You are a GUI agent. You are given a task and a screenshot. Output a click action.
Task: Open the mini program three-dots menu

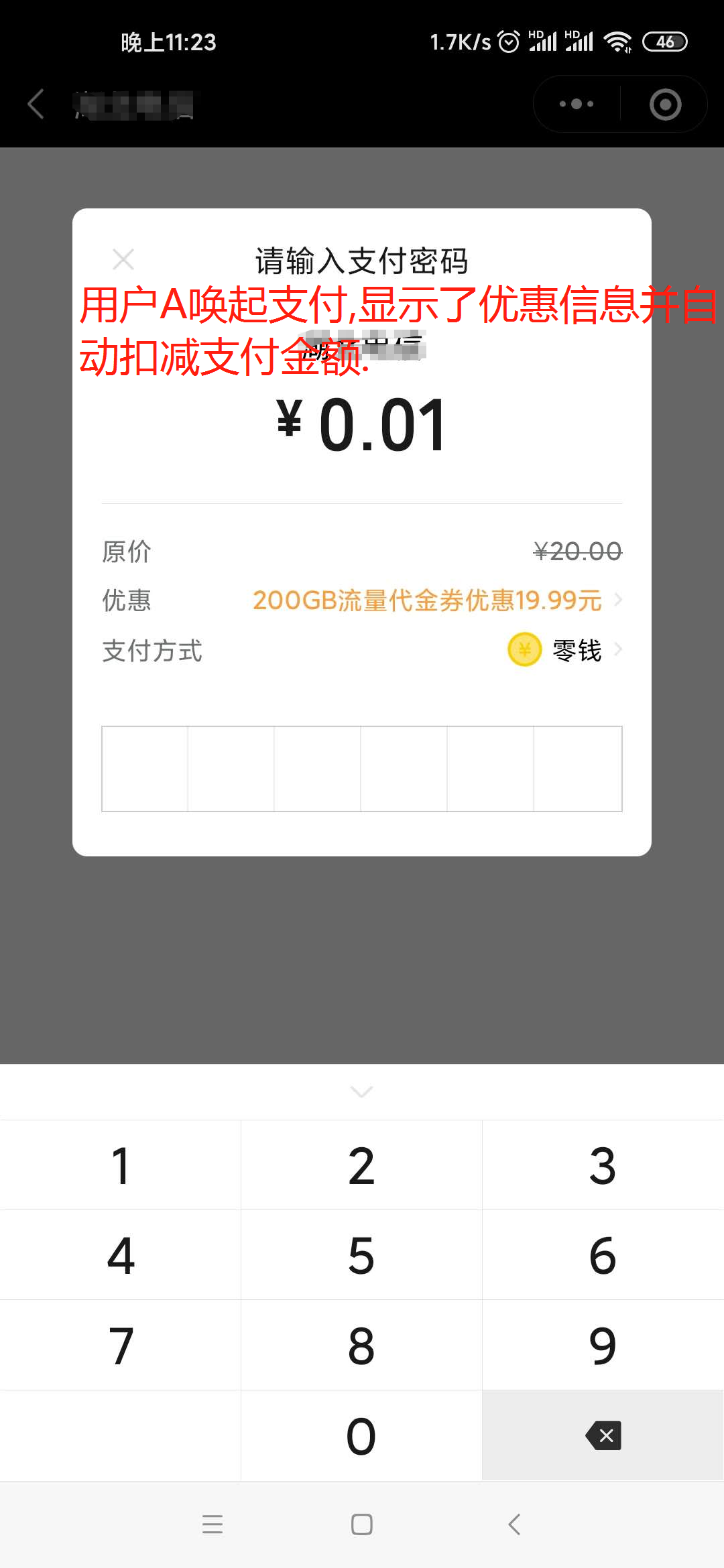(577, 104)
